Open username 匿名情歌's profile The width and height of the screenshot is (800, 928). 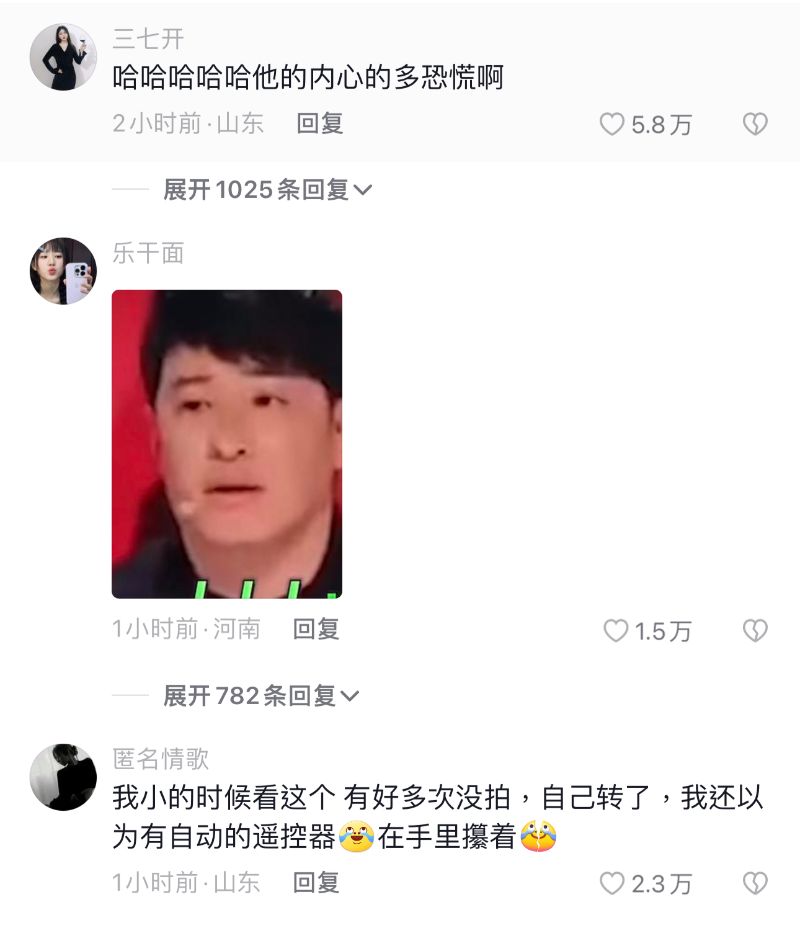tap(161, 759)
